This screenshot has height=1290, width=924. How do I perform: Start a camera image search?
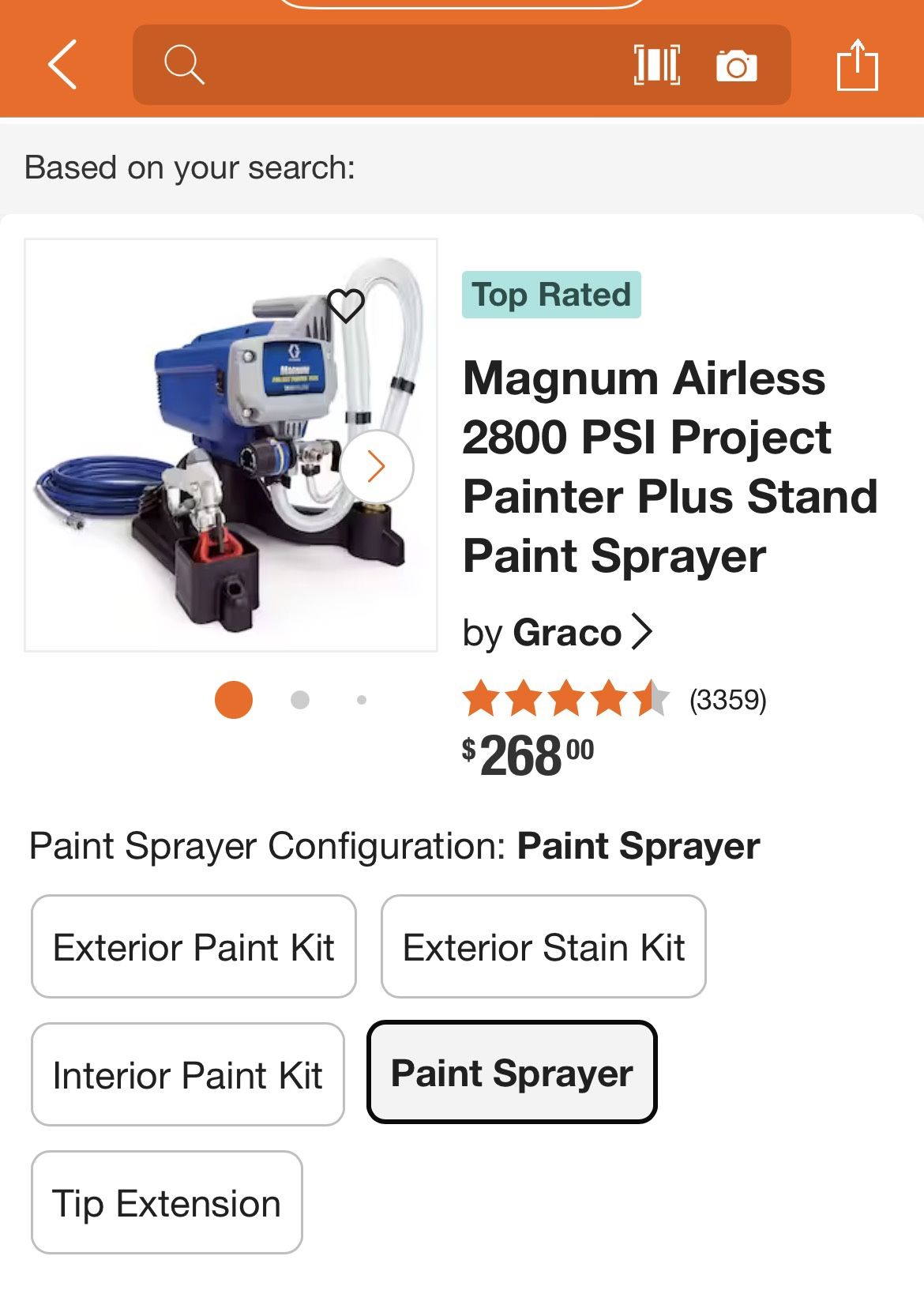(x=736, y=66)
